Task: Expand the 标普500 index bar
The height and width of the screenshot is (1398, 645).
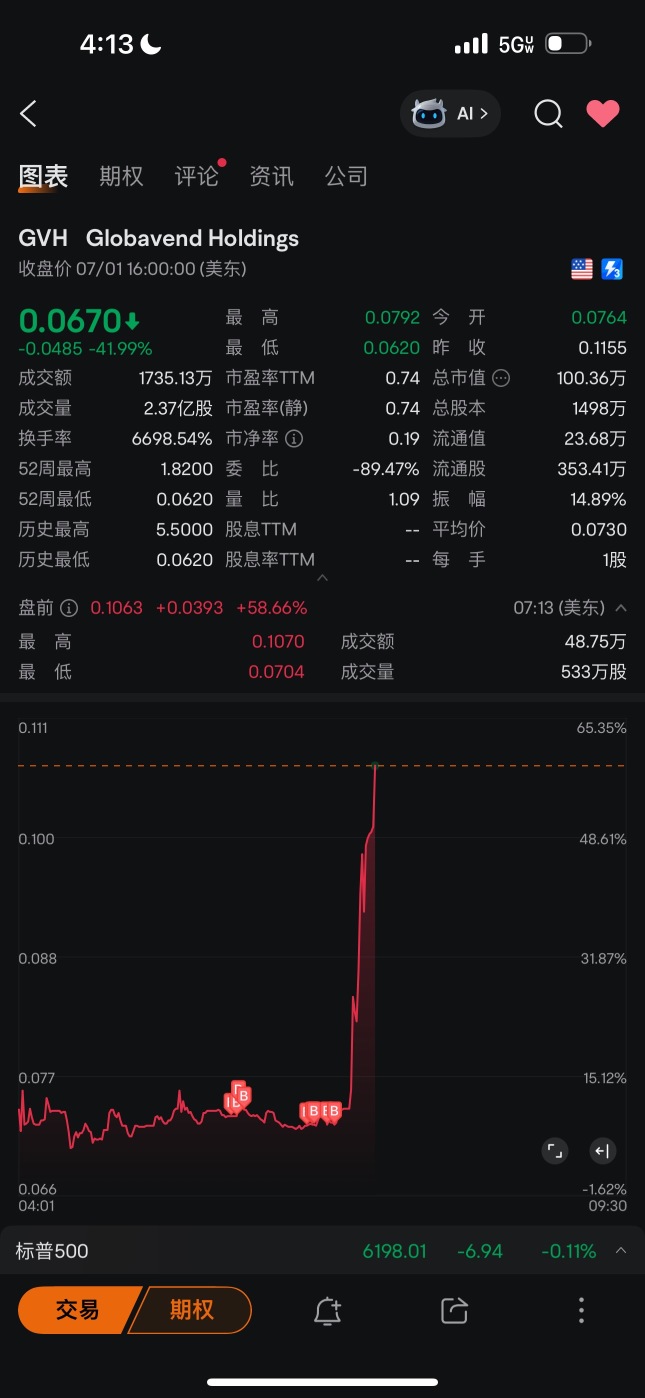Action: pyautogui.click(x=621, y=1251)
